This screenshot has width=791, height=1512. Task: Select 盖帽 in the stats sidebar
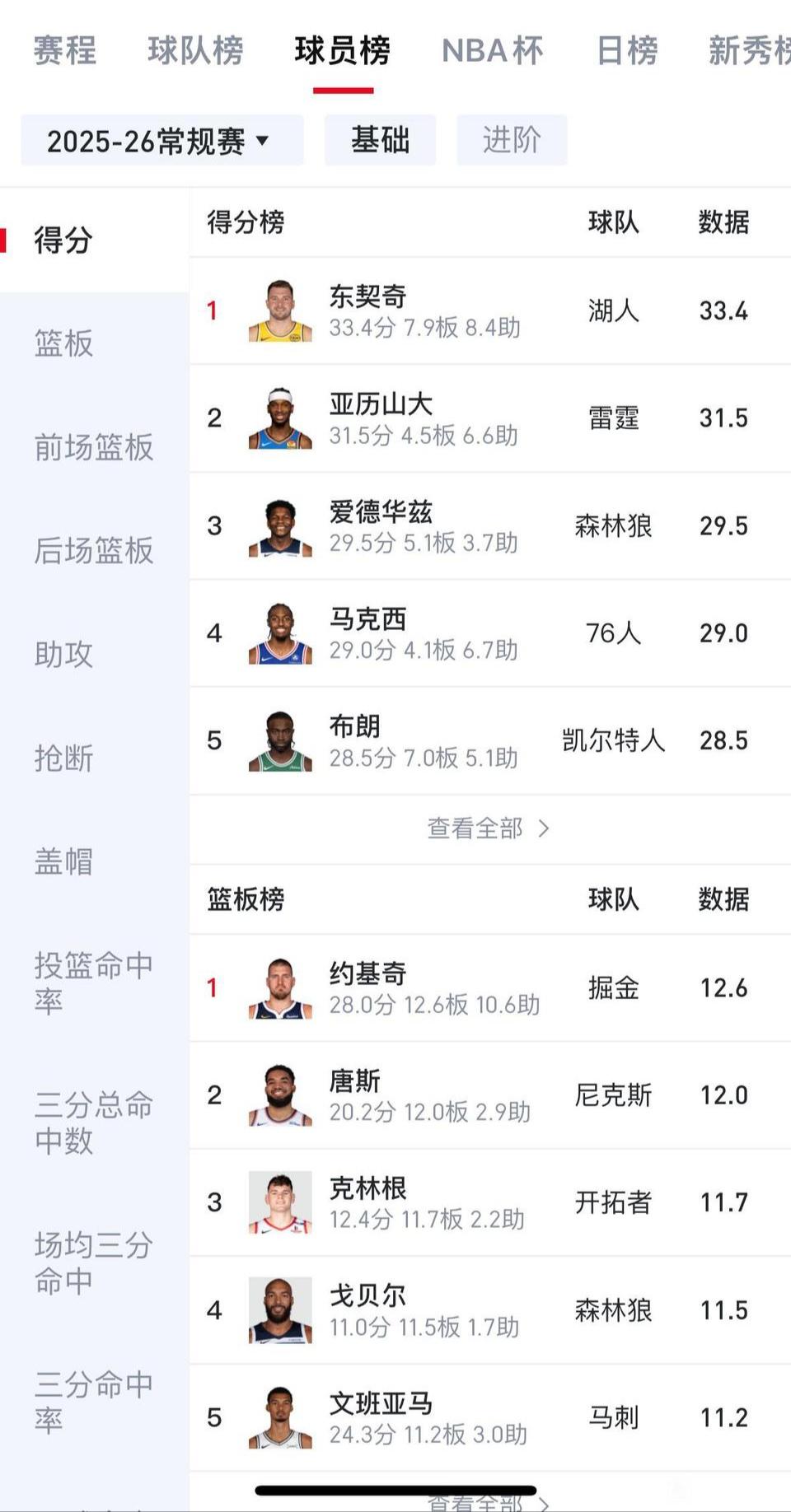(63, 862)
